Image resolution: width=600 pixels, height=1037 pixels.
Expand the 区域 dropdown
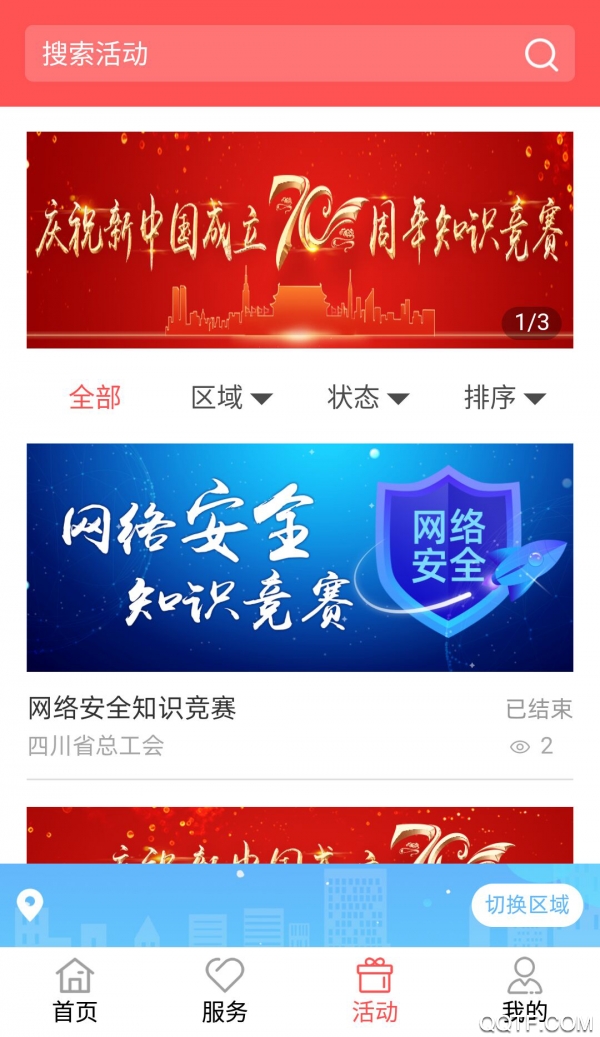[x=231, y=398]
